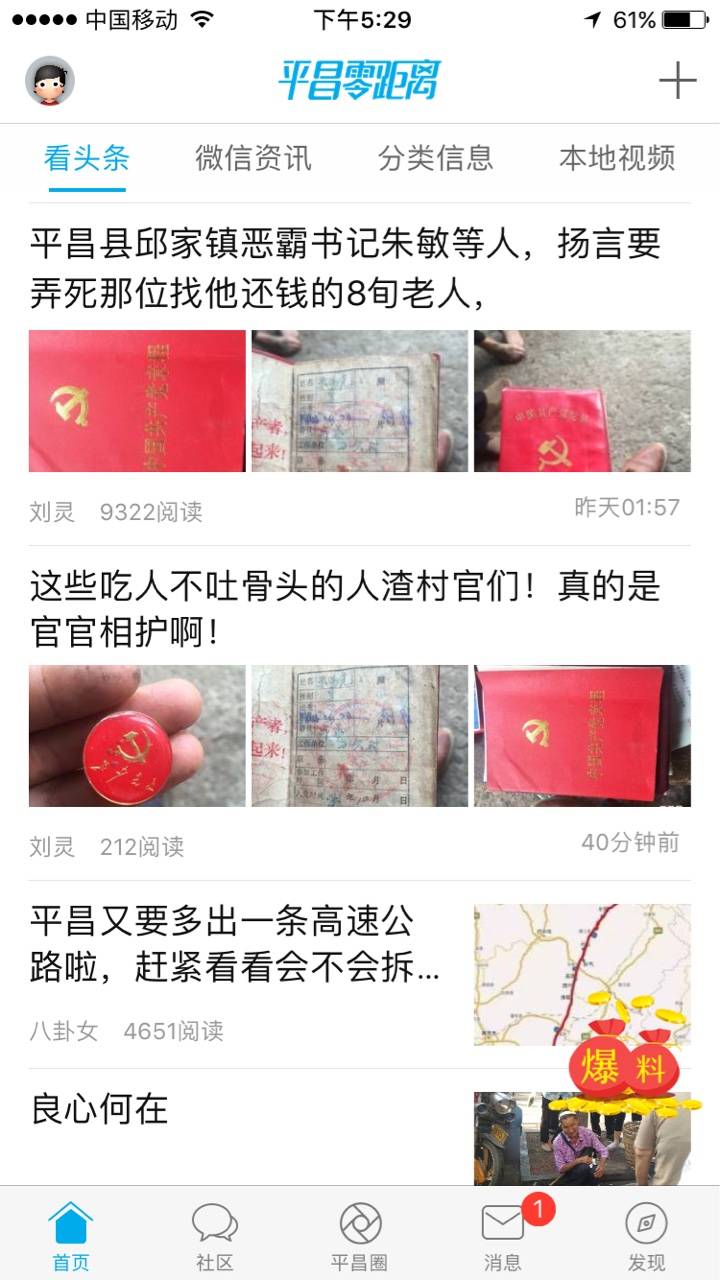Read the 平昌又要多出一条高速公路 article

coord(236,945)
